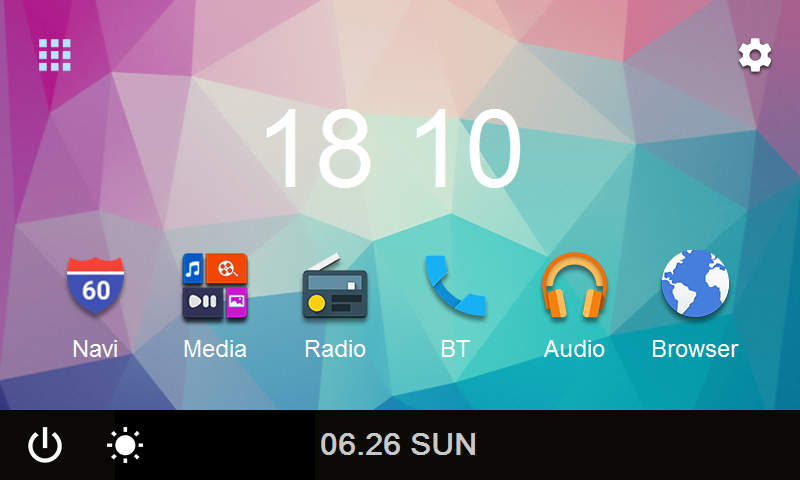Open the settings gear

tap(755, 55)
